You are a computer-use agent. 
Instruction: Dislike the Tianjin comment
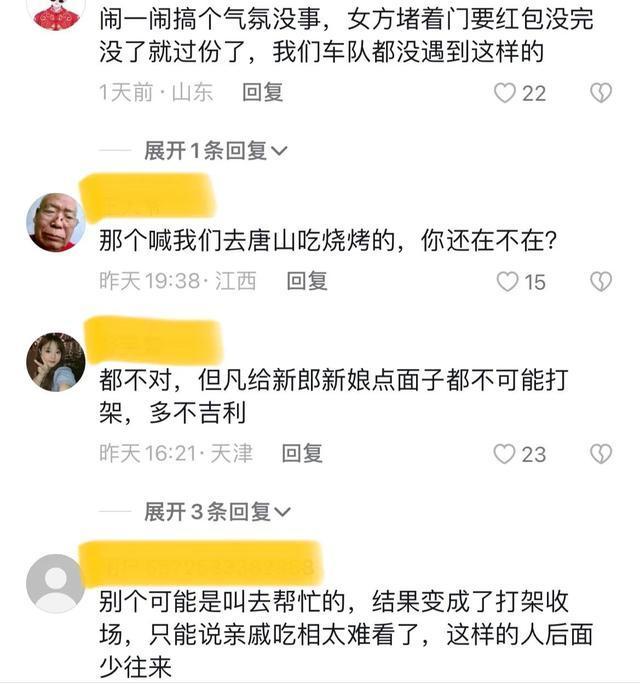click(x=600, y=454)
